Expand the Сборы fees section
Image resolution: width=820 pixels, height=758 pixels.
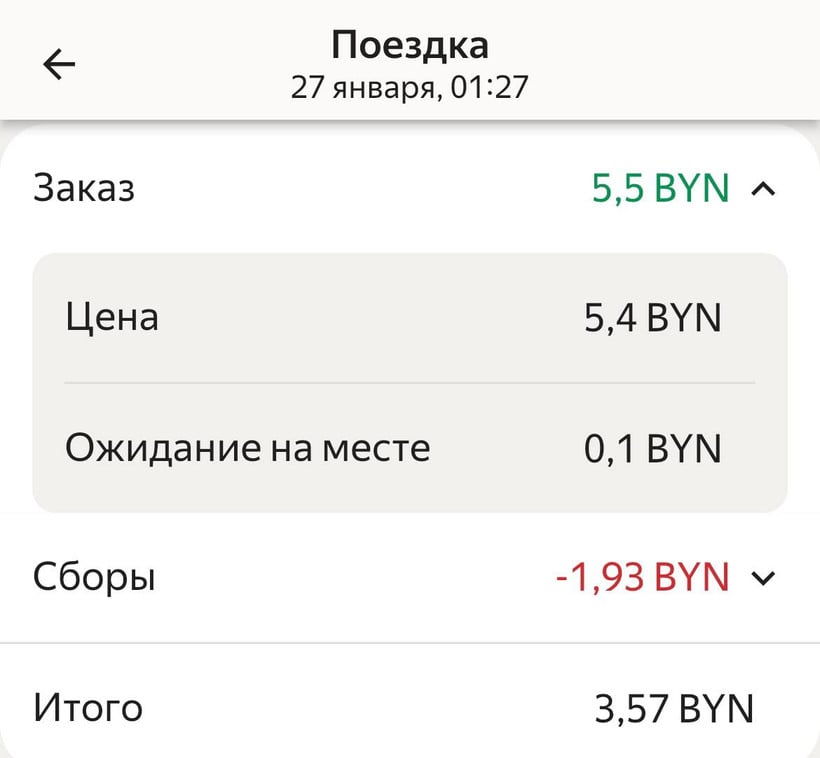pyautogui.click(x=762, y=577)
